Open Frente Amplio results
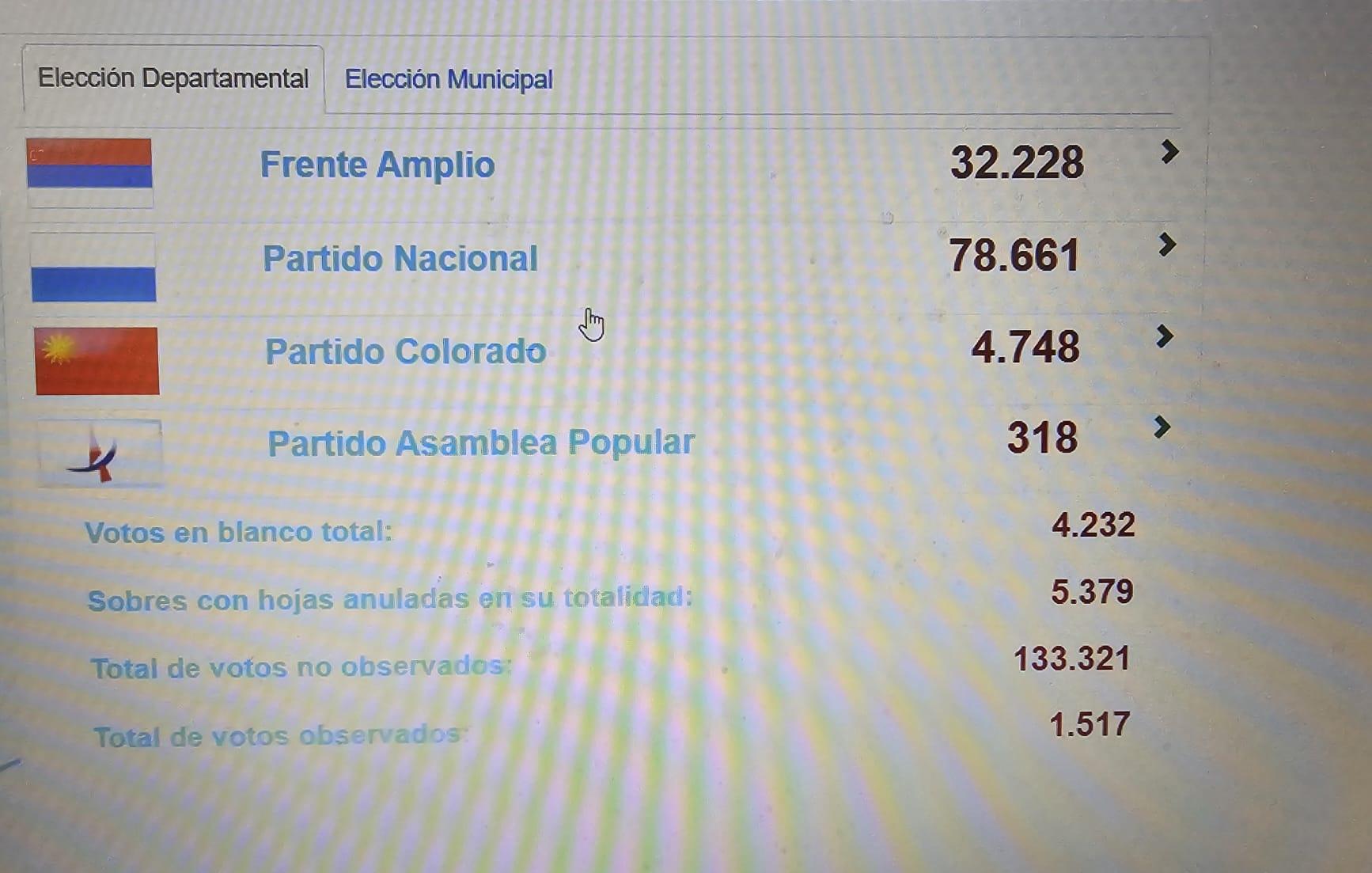This screenshot has width=1372, height=873. coord(377,165)
